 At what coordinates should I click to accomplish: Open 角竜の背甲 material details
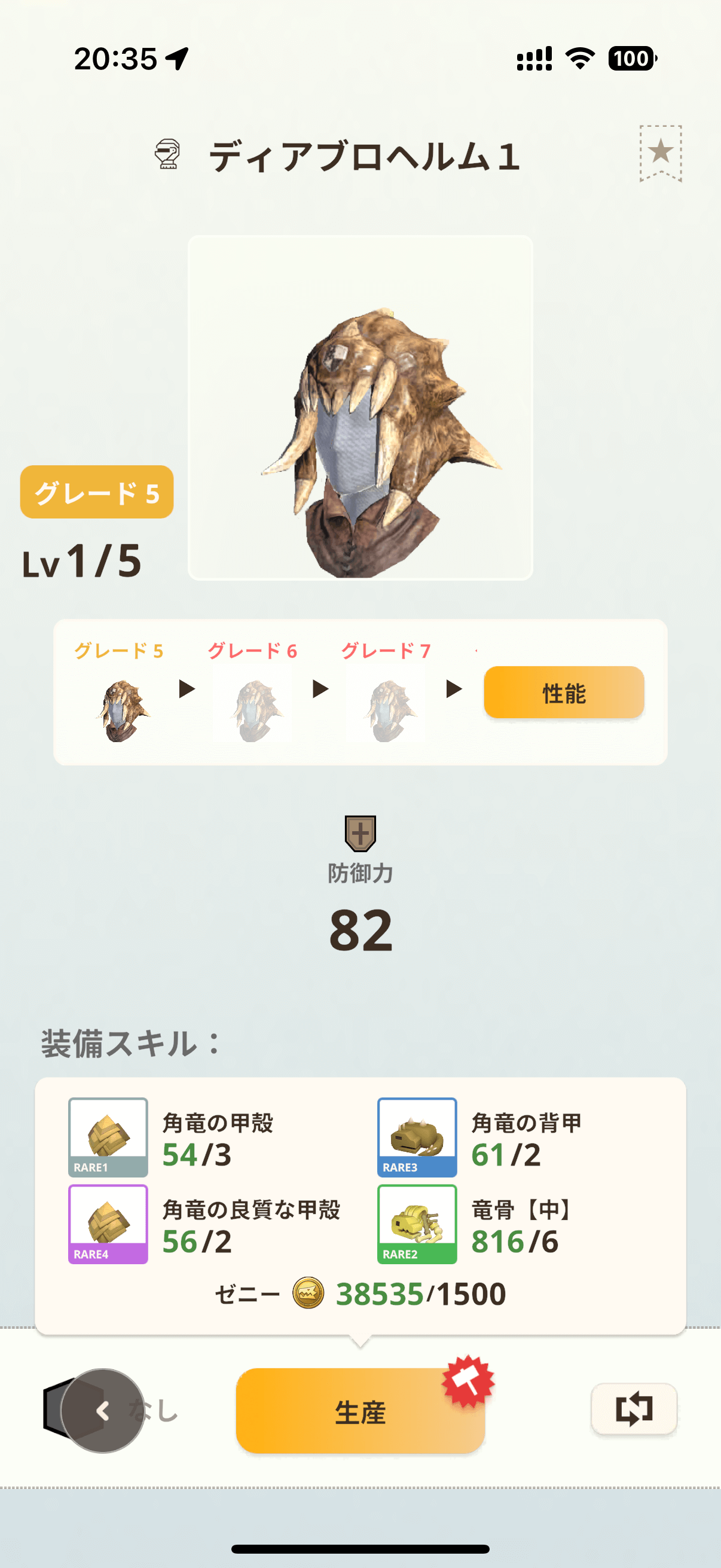click(x=417, y=1136)
